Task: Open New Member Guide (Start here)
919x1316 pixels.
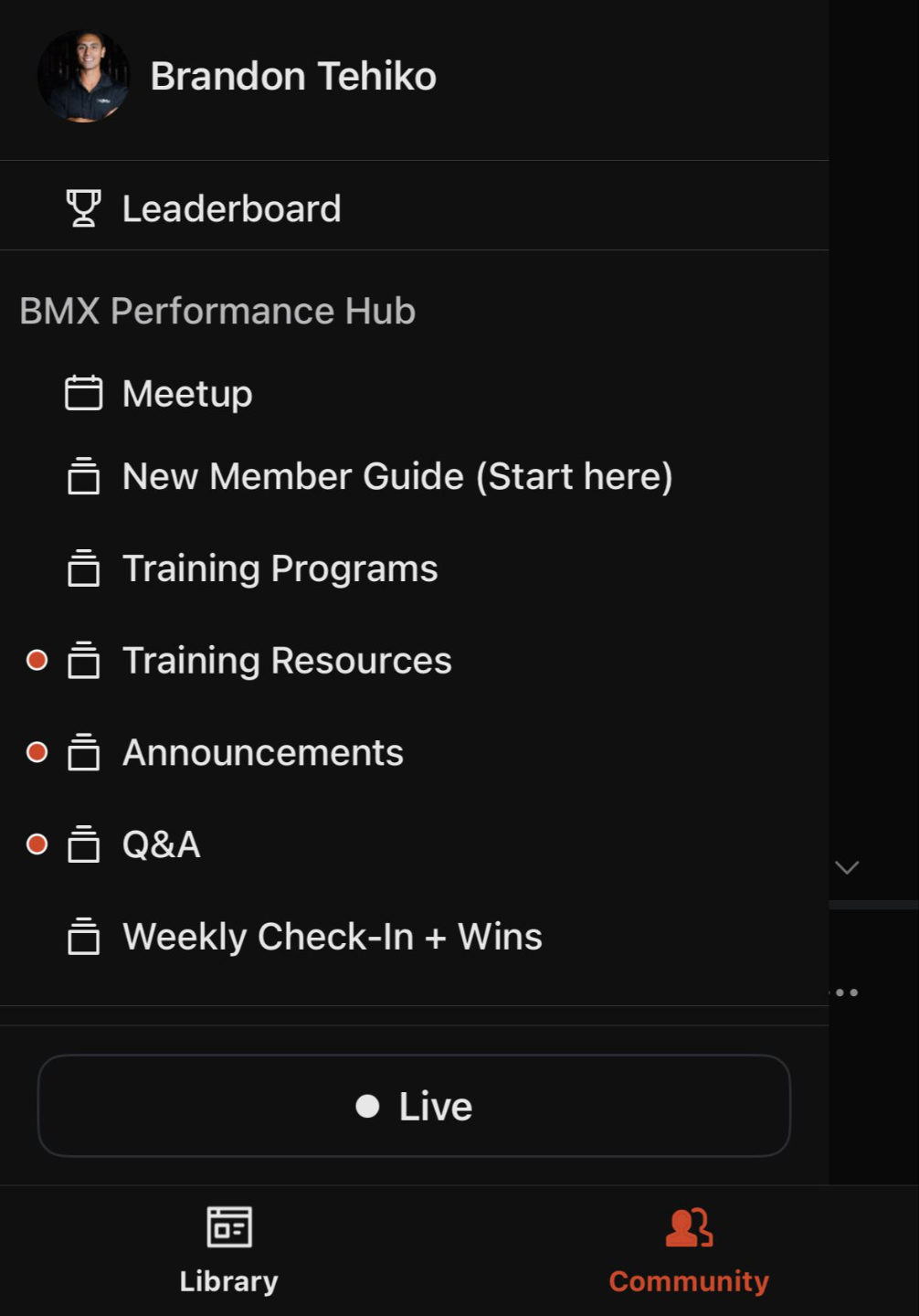Action: click(x=397, y=477)
